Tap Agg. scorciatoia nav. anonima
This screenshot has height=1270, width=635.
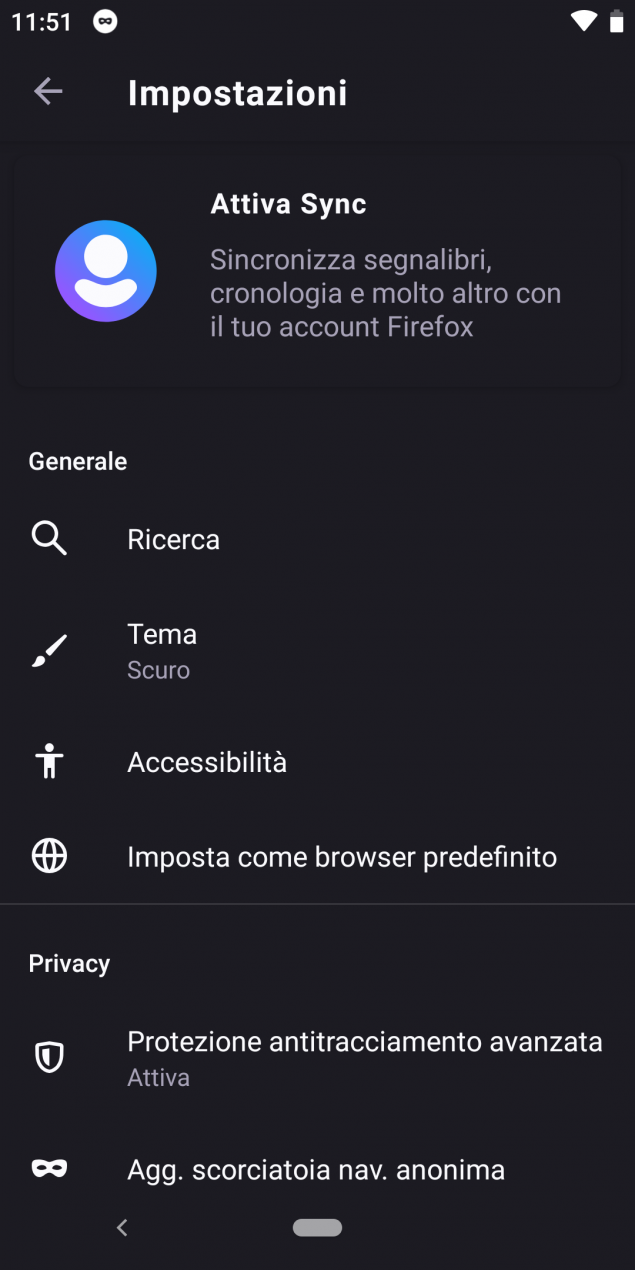click(317, 1169)
